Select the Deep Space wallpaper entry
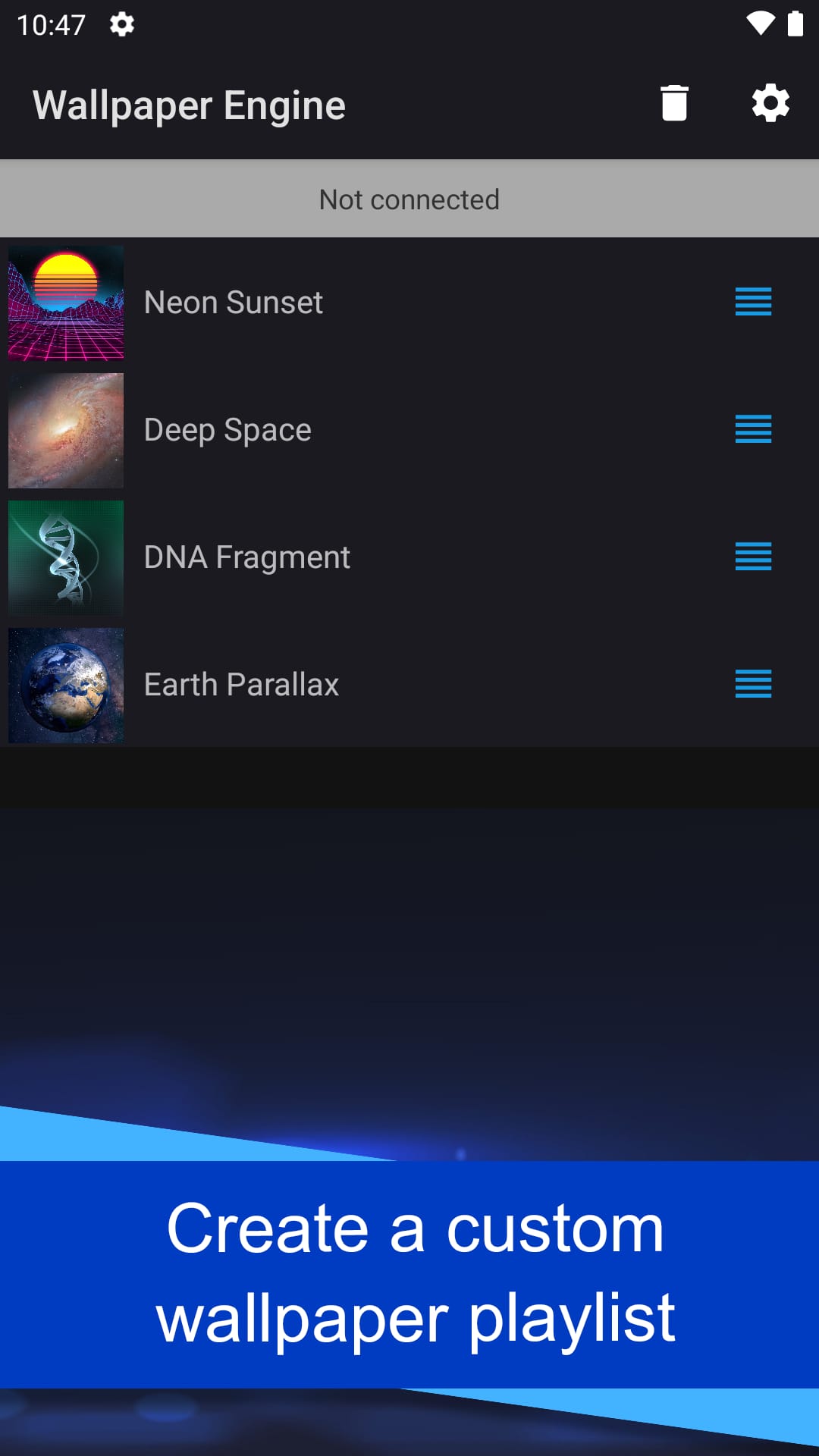This screenshot has width=819, height=1456. (227, 430)
